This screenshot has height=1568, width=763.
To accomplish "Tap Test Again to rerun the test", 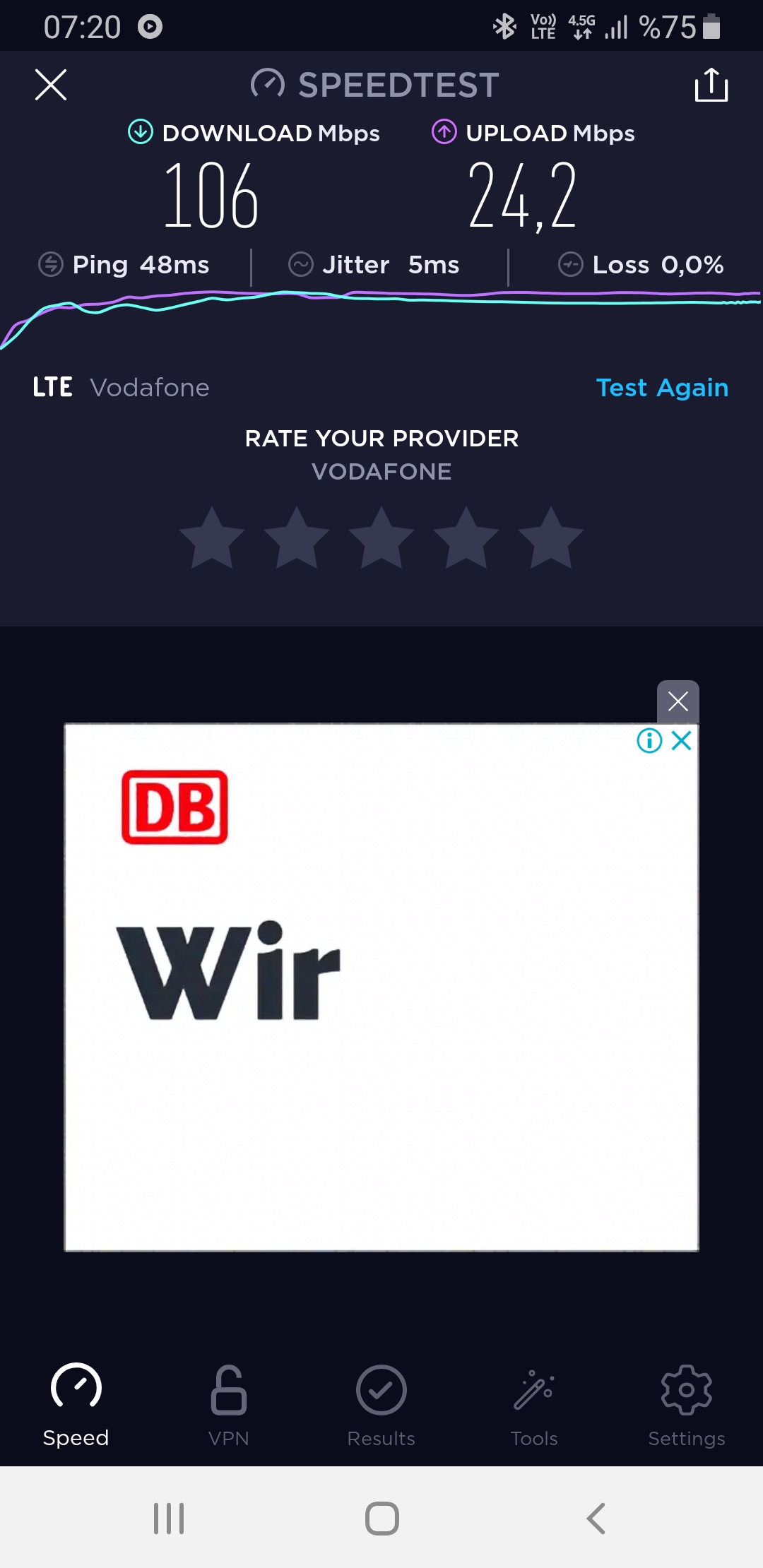I will 662,388.
